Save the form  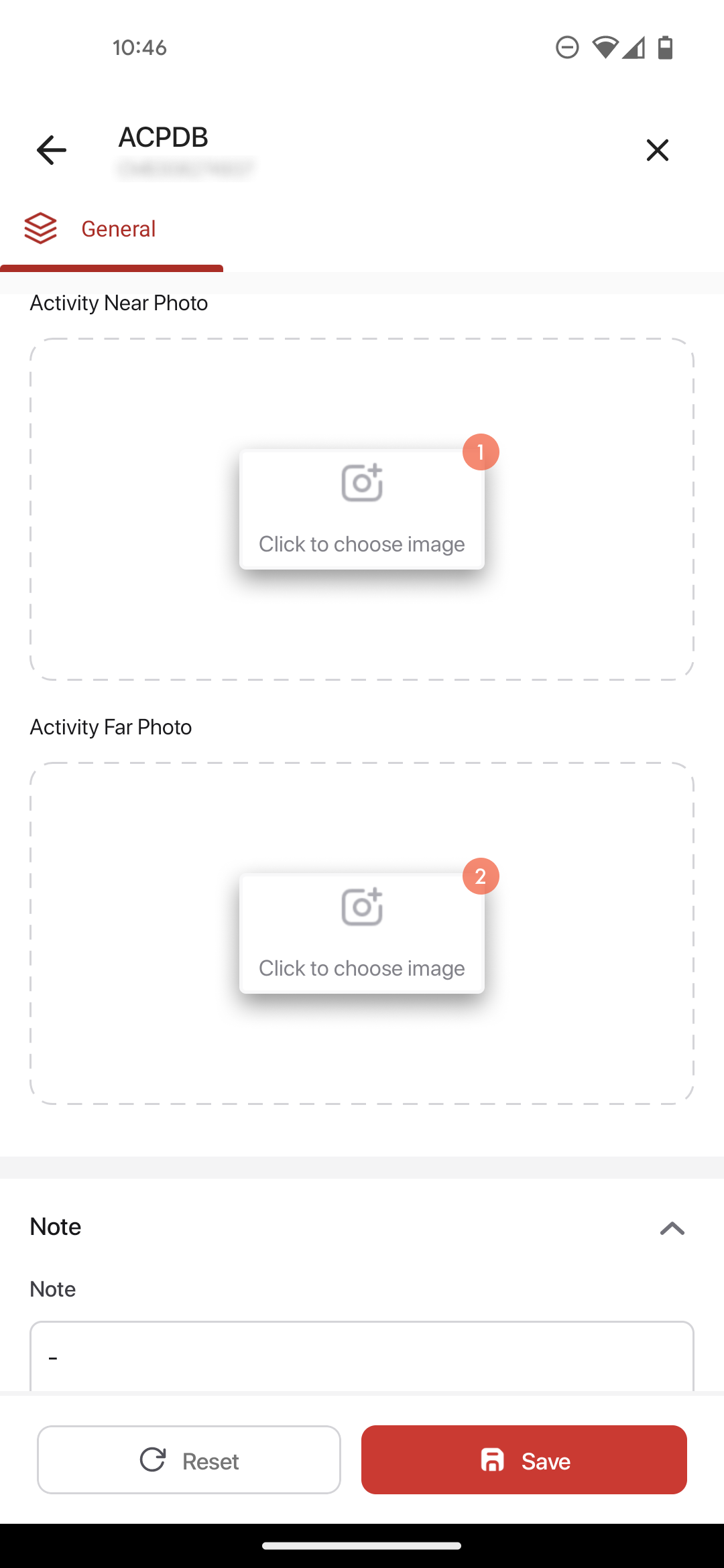coord(524,1459)
